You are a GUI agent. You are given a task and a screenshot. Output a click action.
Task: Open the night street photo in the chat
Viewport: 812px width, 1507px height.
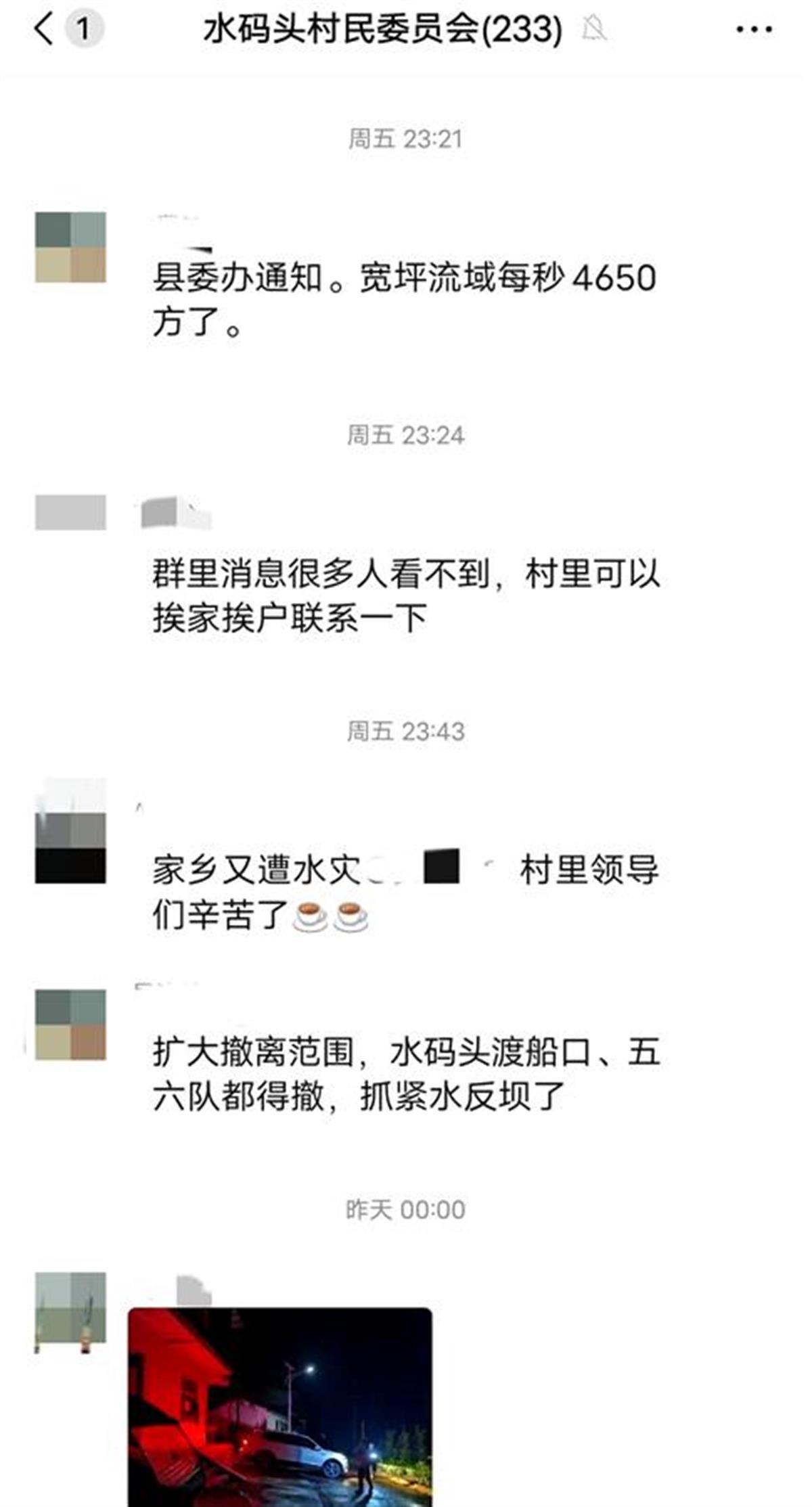coord(280,1406)
